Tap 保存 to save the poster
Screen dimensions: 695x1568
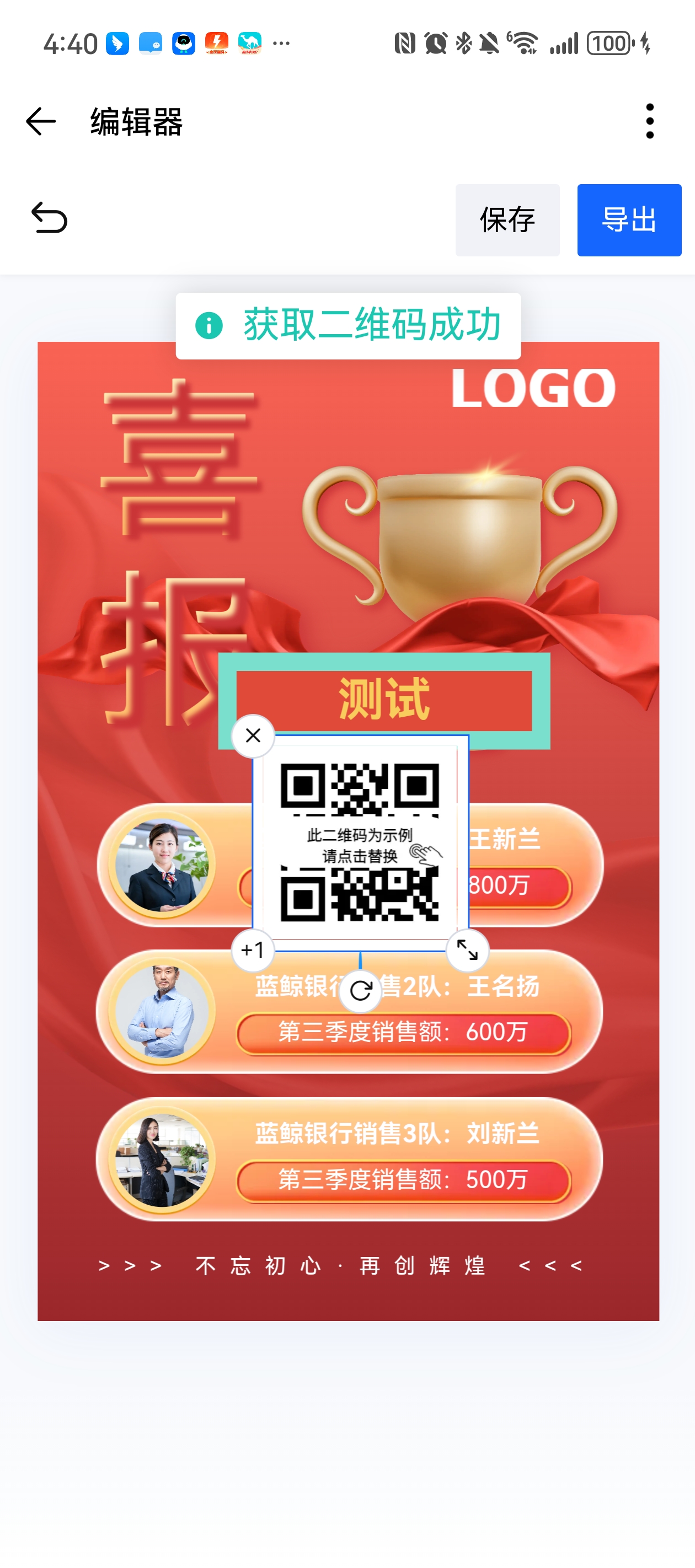(507, 220)
